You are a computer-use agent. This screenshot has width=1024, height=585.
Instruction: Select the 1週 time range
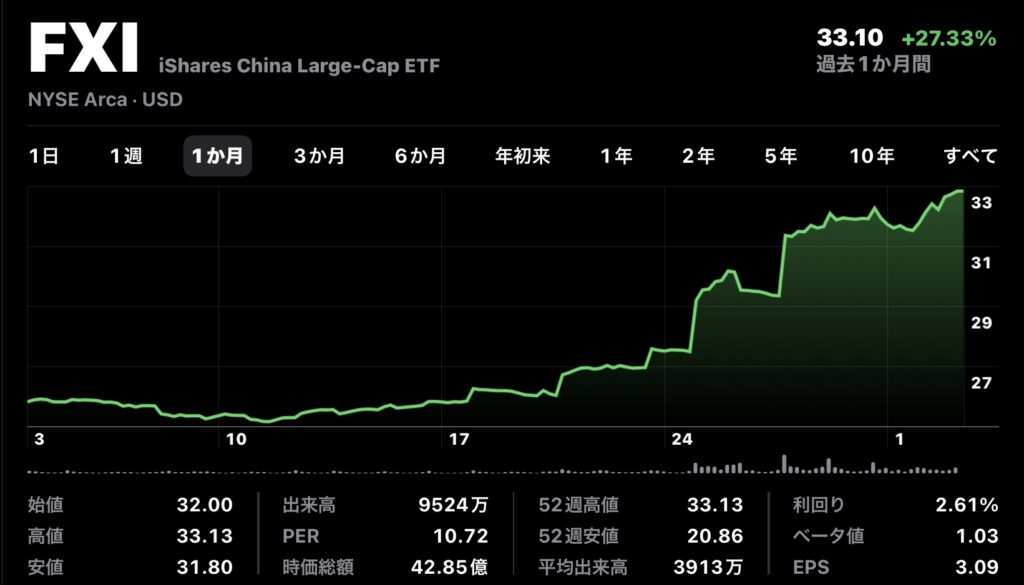click(126, 156)
